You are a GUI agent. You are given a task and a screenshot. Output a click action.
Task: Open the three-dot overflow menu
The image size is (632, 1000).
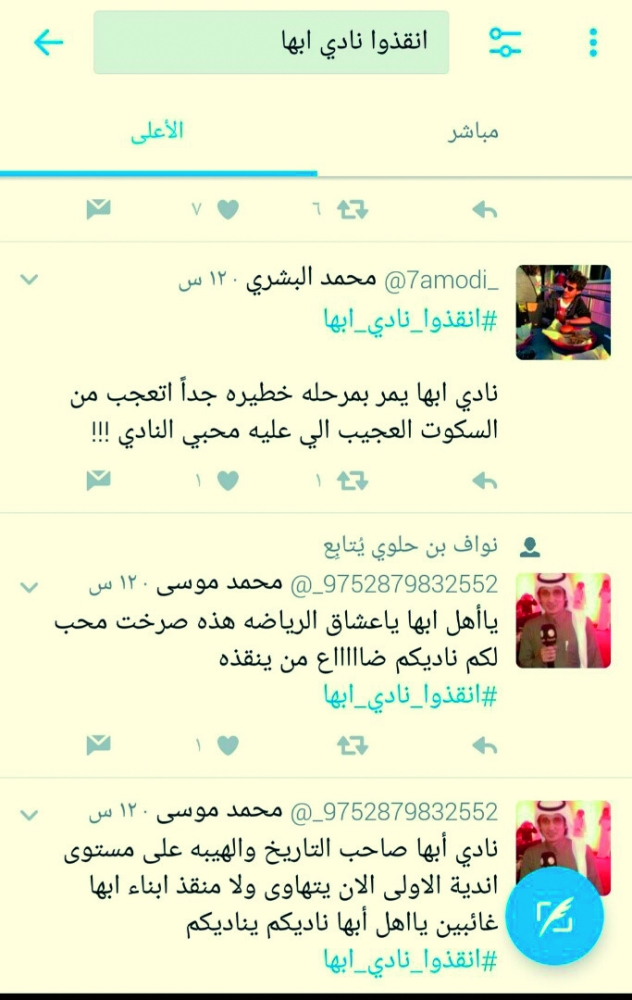(593, 42)
